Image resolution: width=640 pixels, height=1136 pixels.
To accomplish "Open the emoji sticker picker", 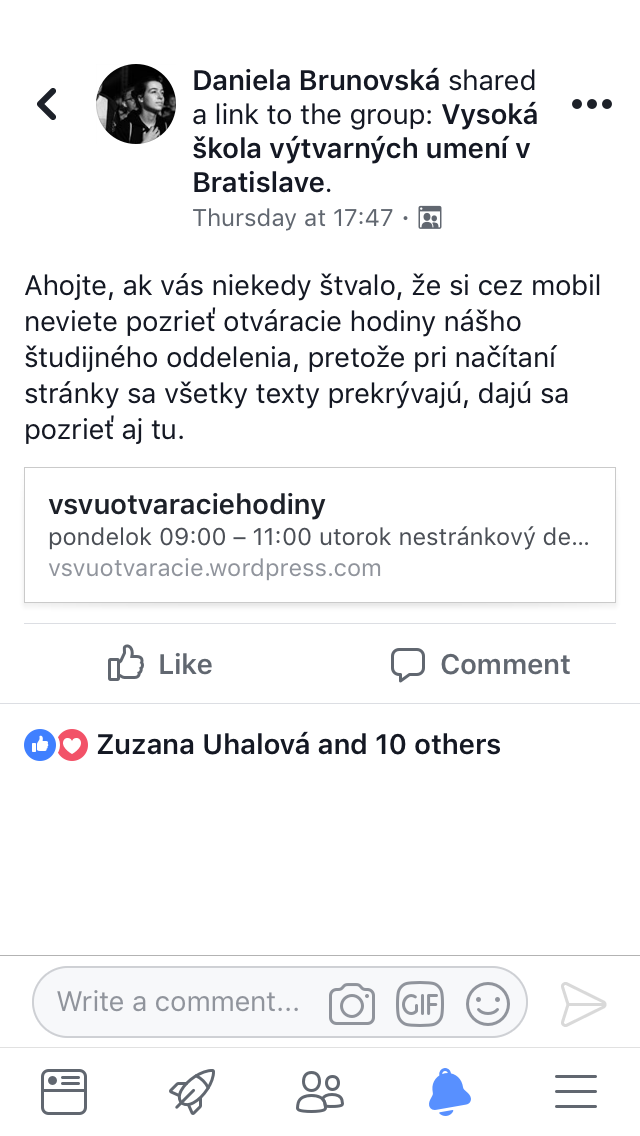I will [488, 1003].
